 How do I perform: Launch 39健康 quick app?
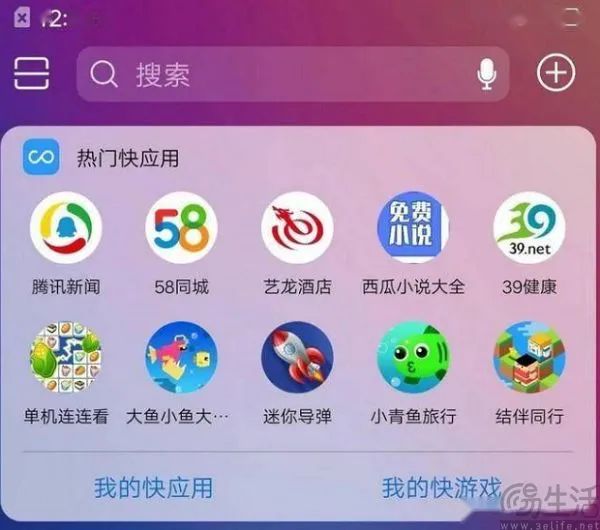[529, 229]
